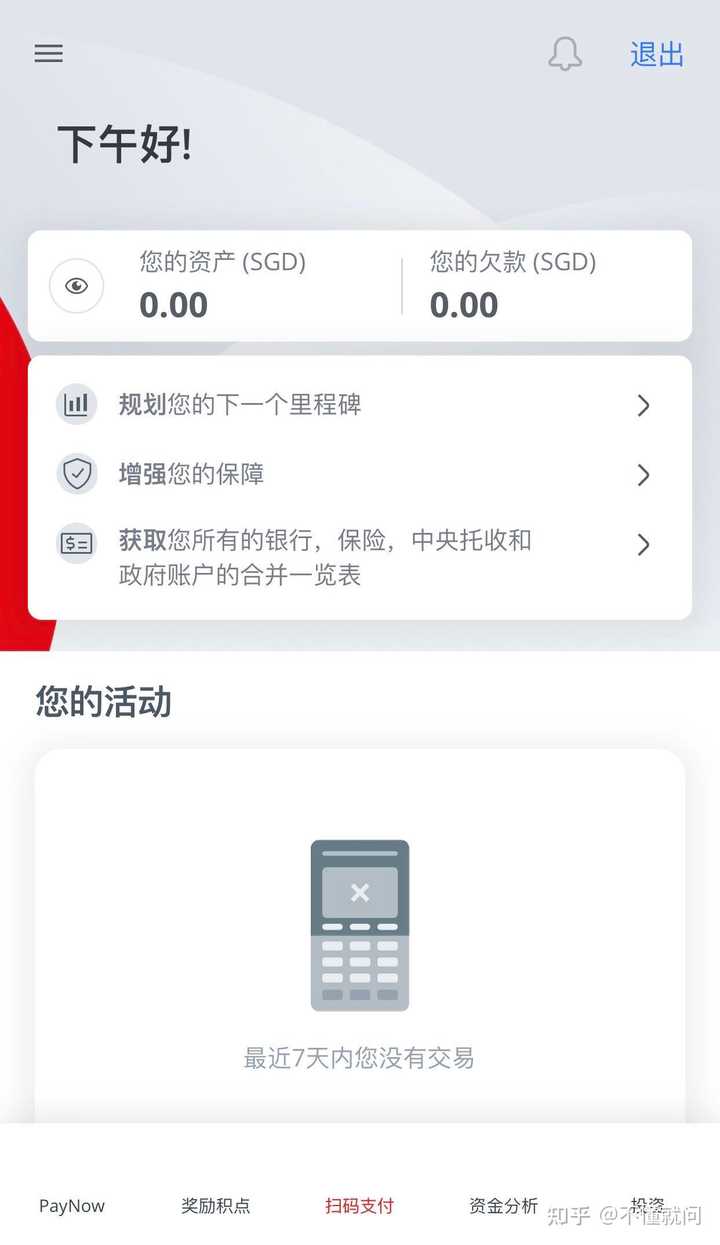The image size is (720, 1245).
Task: Expand the consolidated accounts overview chevron
Action: pos(643,544)
